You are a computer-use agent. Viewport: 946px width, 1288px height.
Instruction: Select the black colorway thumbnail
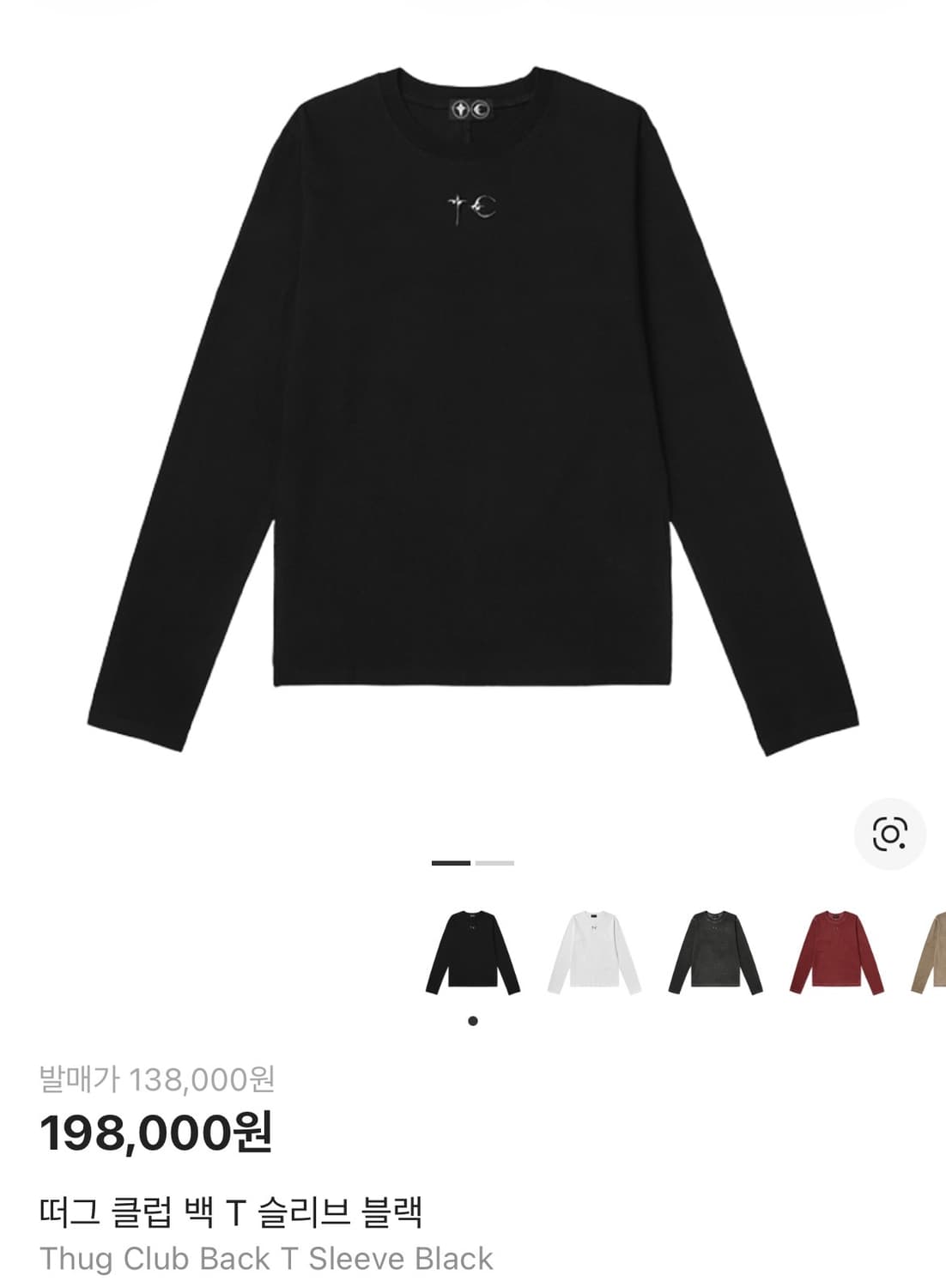(x=473, y=953)
